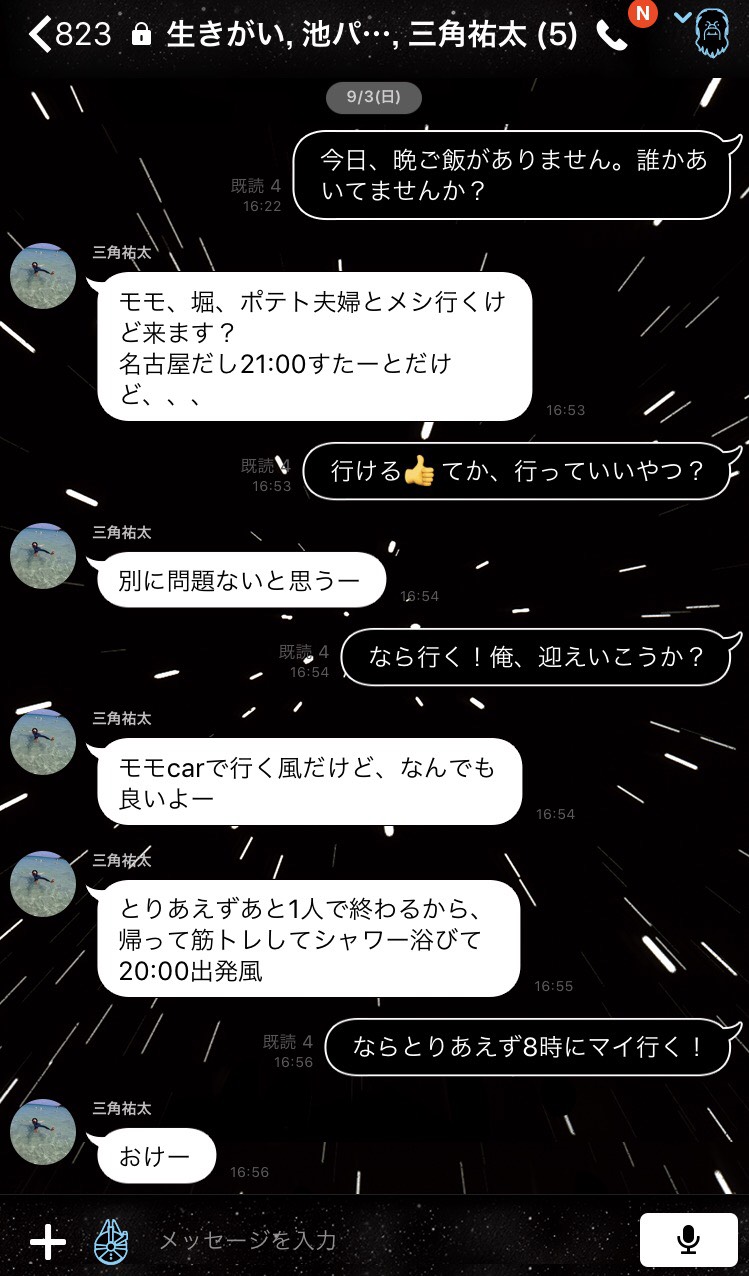Open the sticker picker beside the message field
The image size is (749, 1276).
point(112,1241)
